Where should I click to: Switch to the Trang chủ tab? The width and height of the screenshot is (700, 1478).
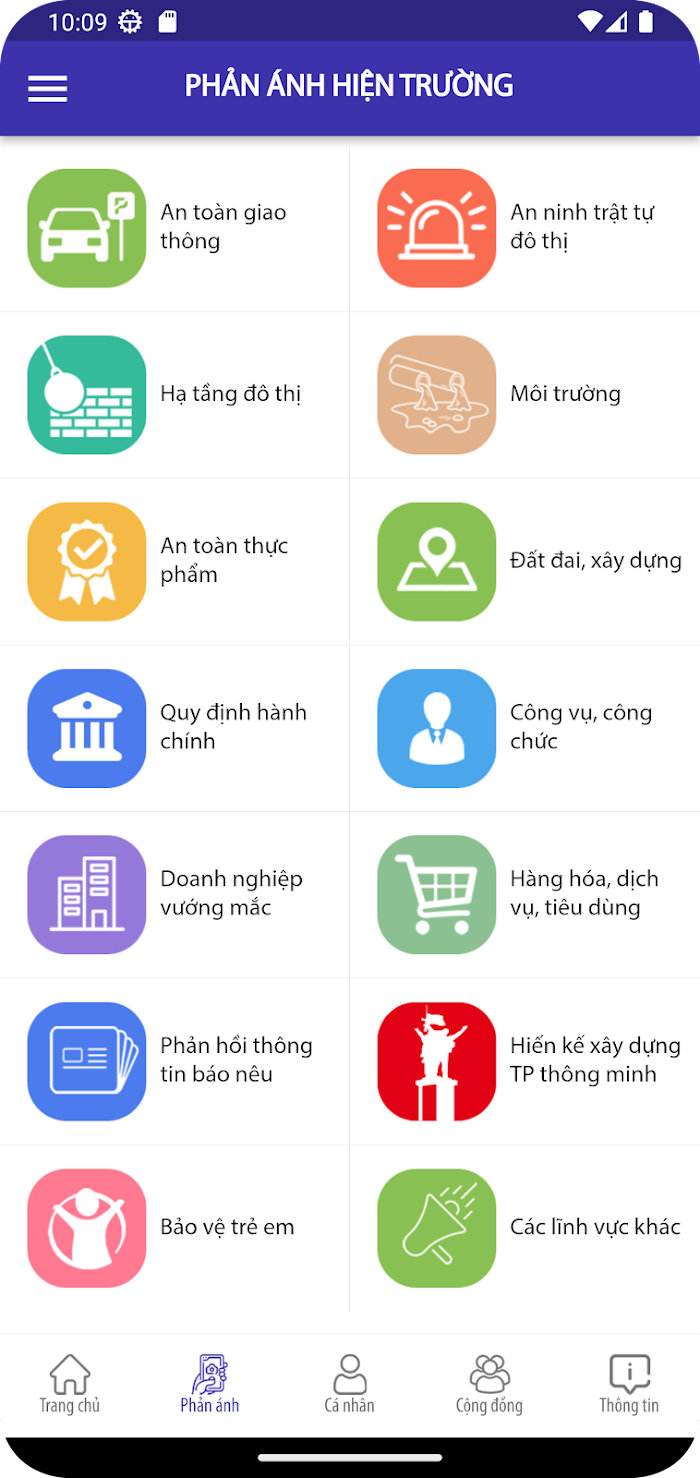(70, 1385)
